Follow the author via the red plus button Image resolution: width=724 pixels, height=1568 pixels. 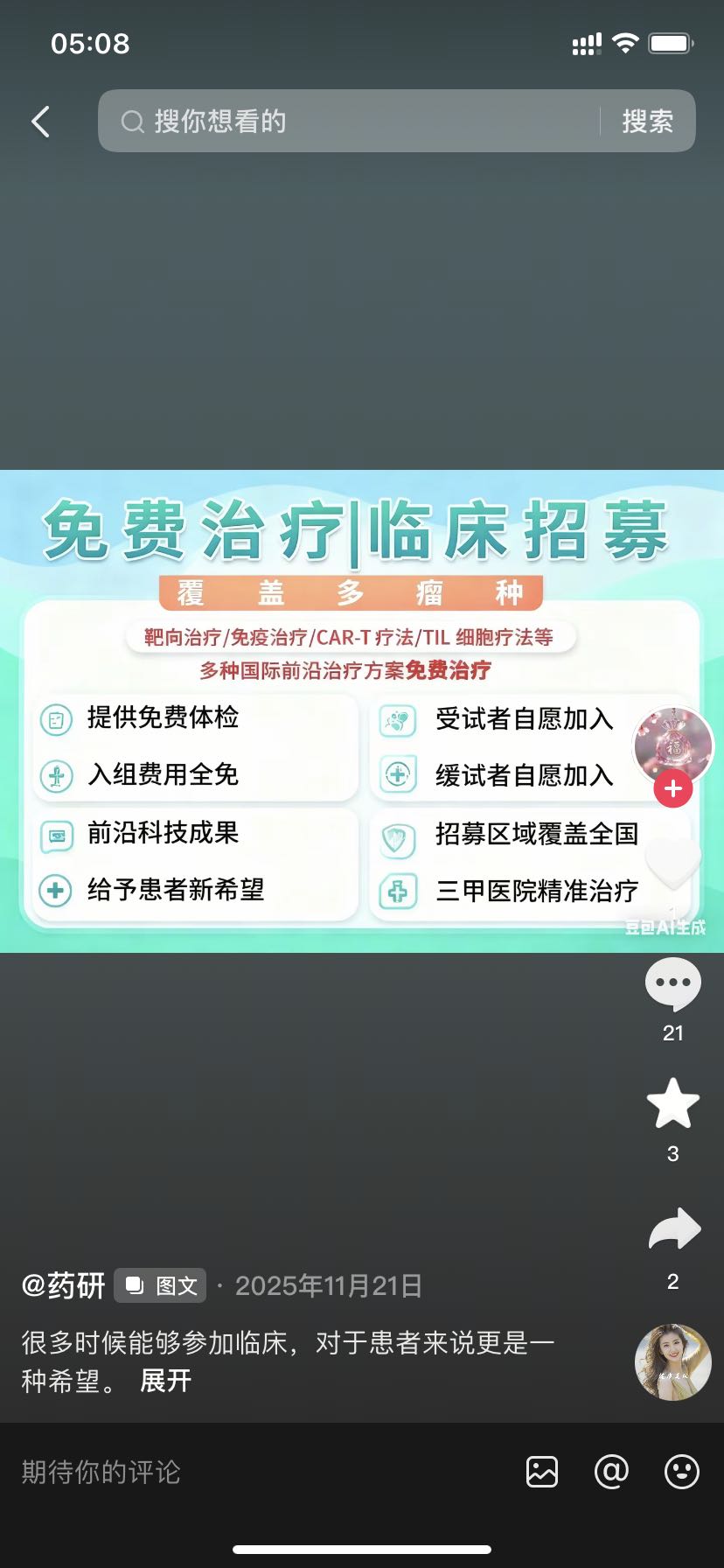(672, 788)
